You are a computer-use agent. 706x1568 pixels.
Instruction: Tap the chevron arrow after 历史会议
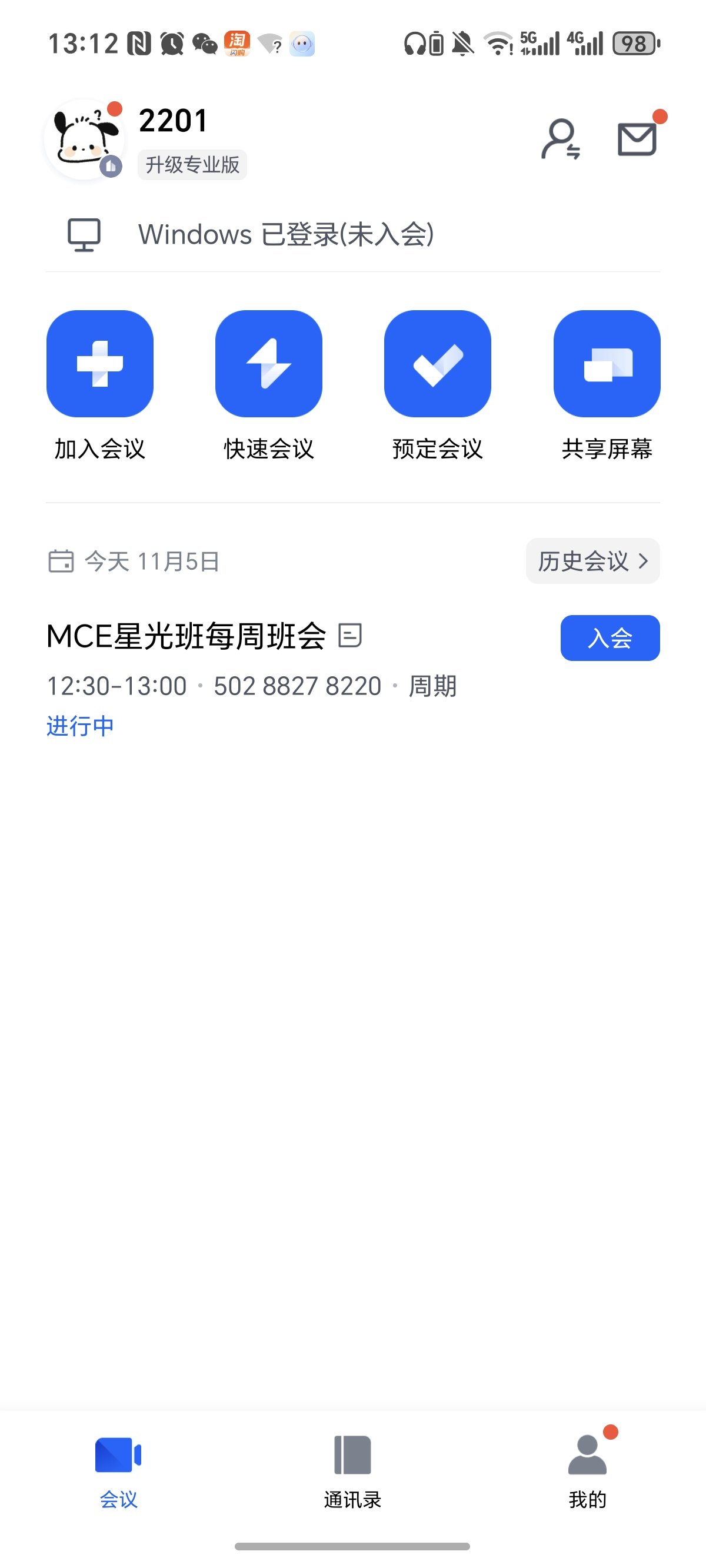(643, 561)
